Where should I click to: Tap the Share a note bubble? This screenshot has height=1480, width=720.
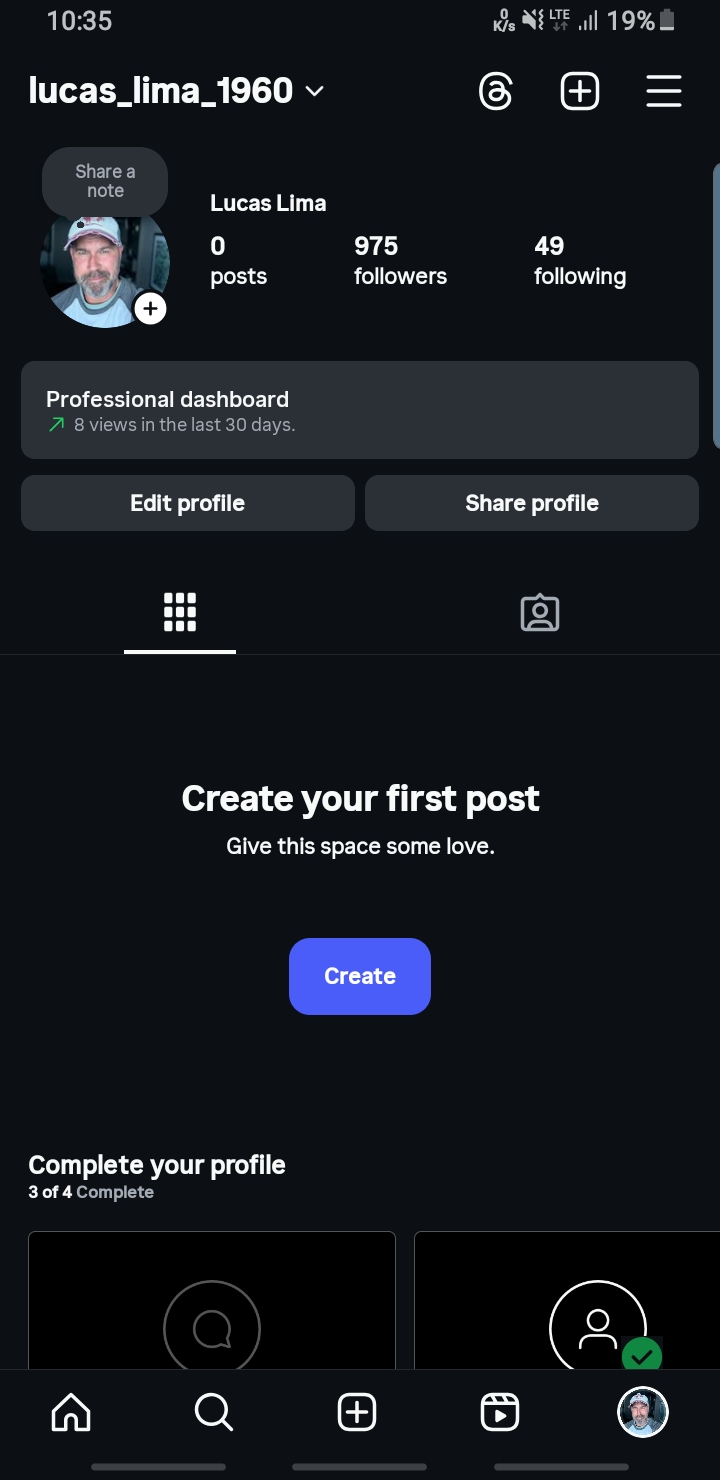pos(105,181)
